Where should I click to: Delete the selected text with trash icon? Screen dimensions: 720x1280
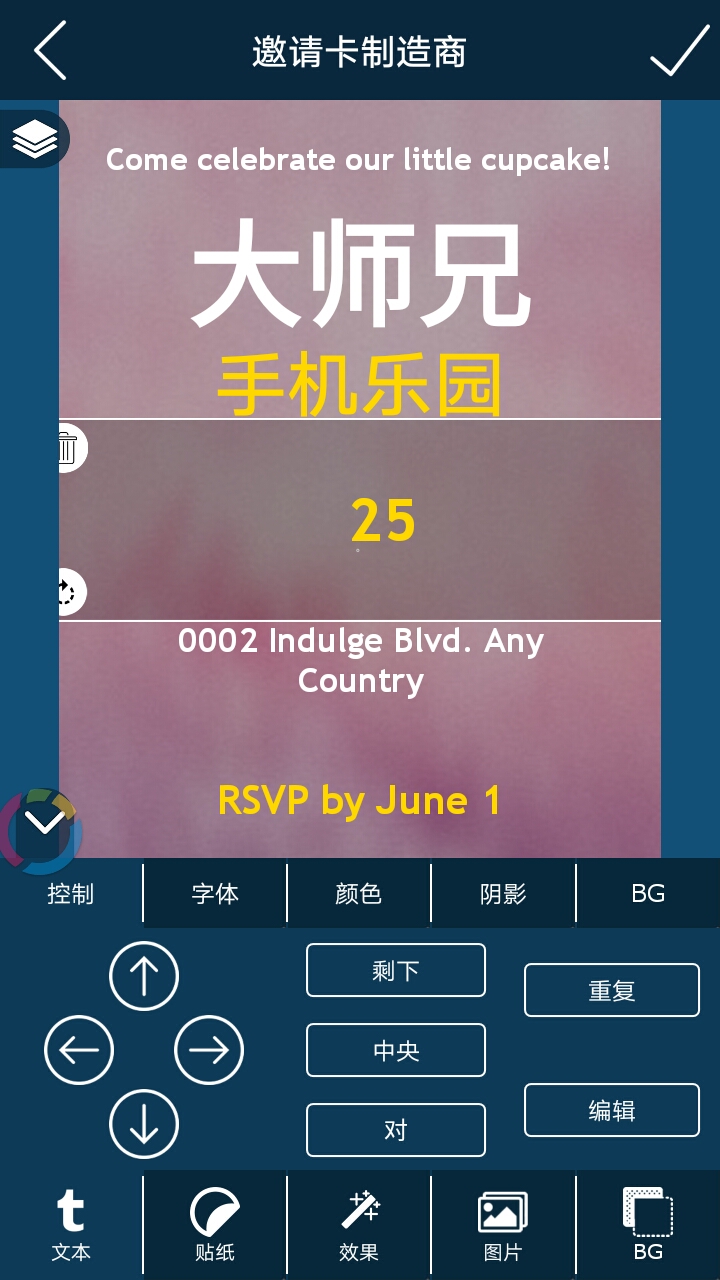click(x=67, y=448)
